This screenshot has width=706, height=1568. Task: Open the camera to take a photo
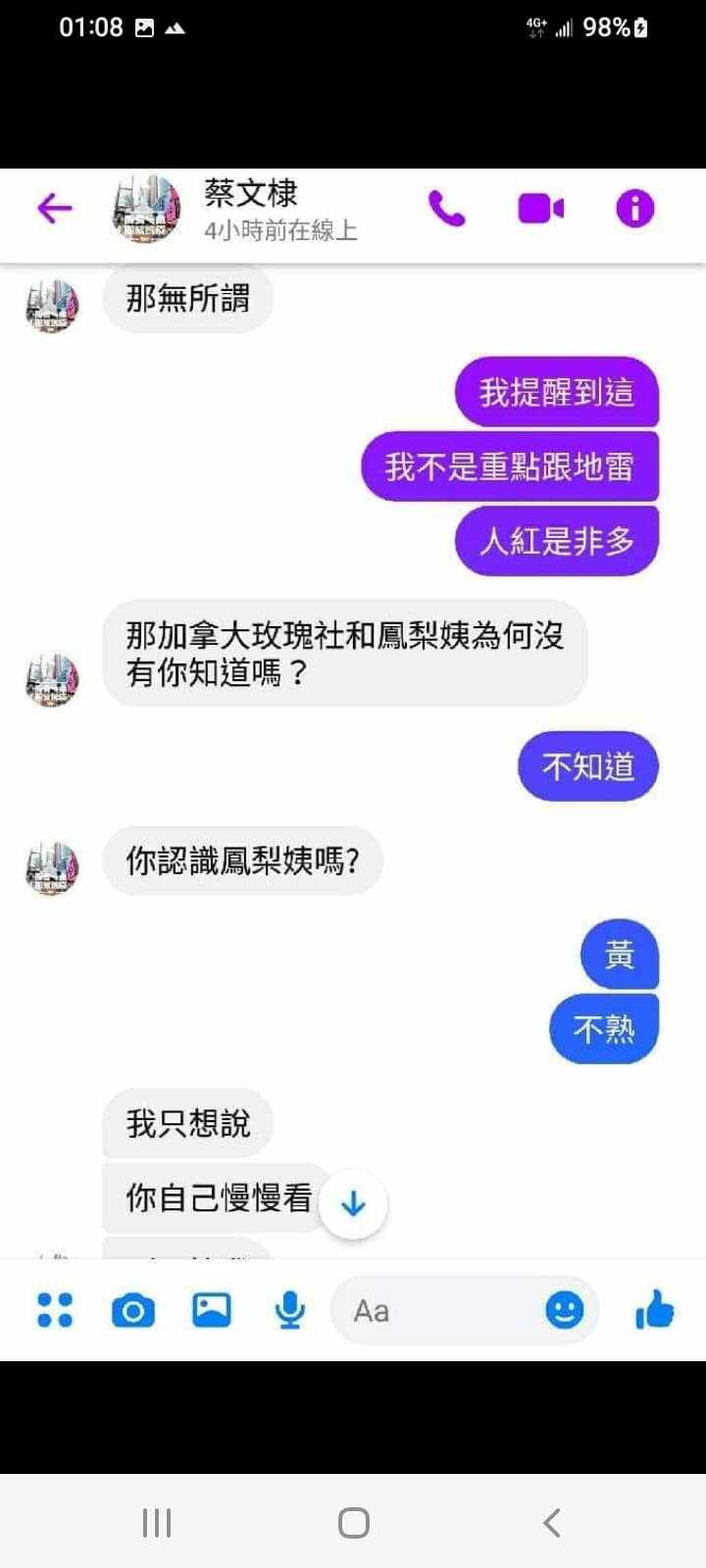point(133,1310)
